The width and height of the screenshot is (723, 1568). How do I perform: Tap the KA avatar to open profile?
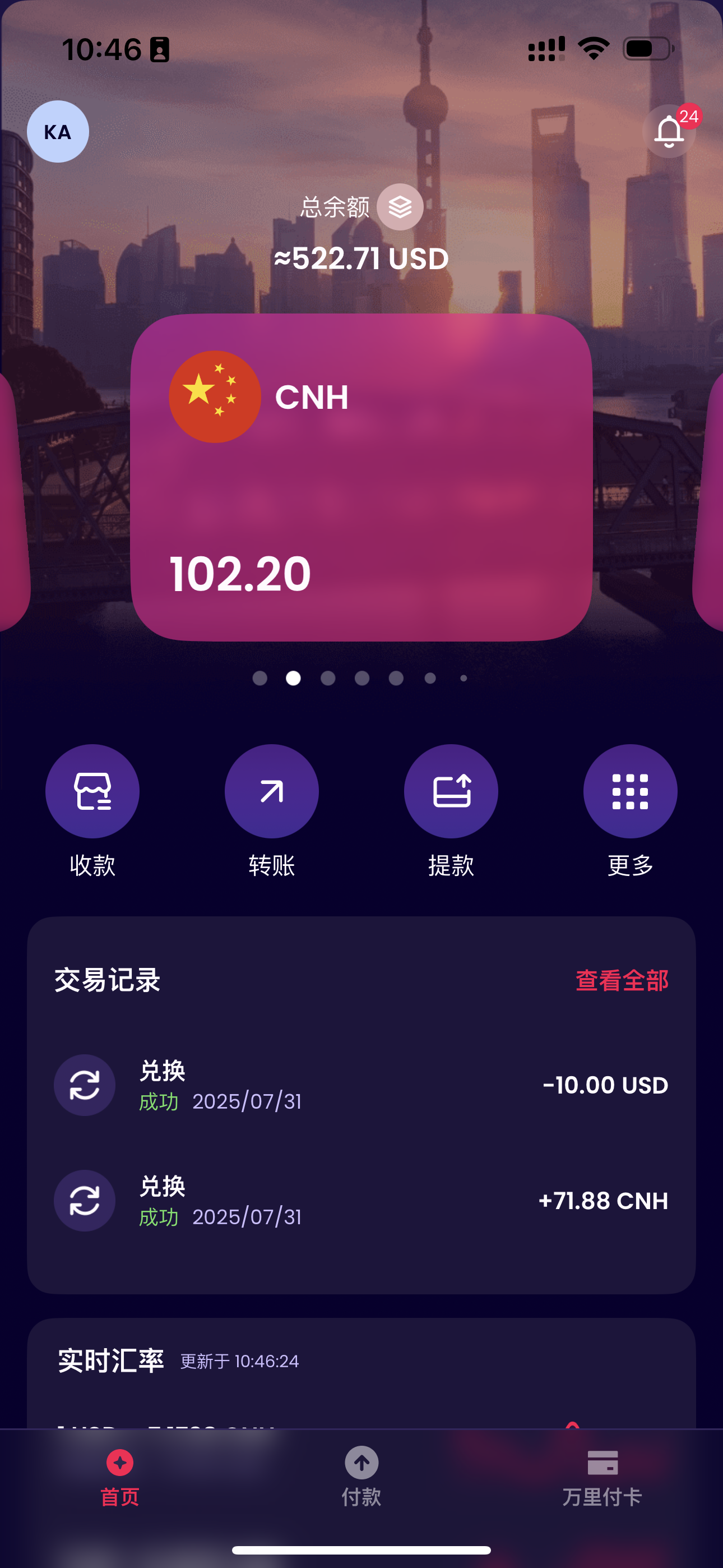(x=58, y=131)
